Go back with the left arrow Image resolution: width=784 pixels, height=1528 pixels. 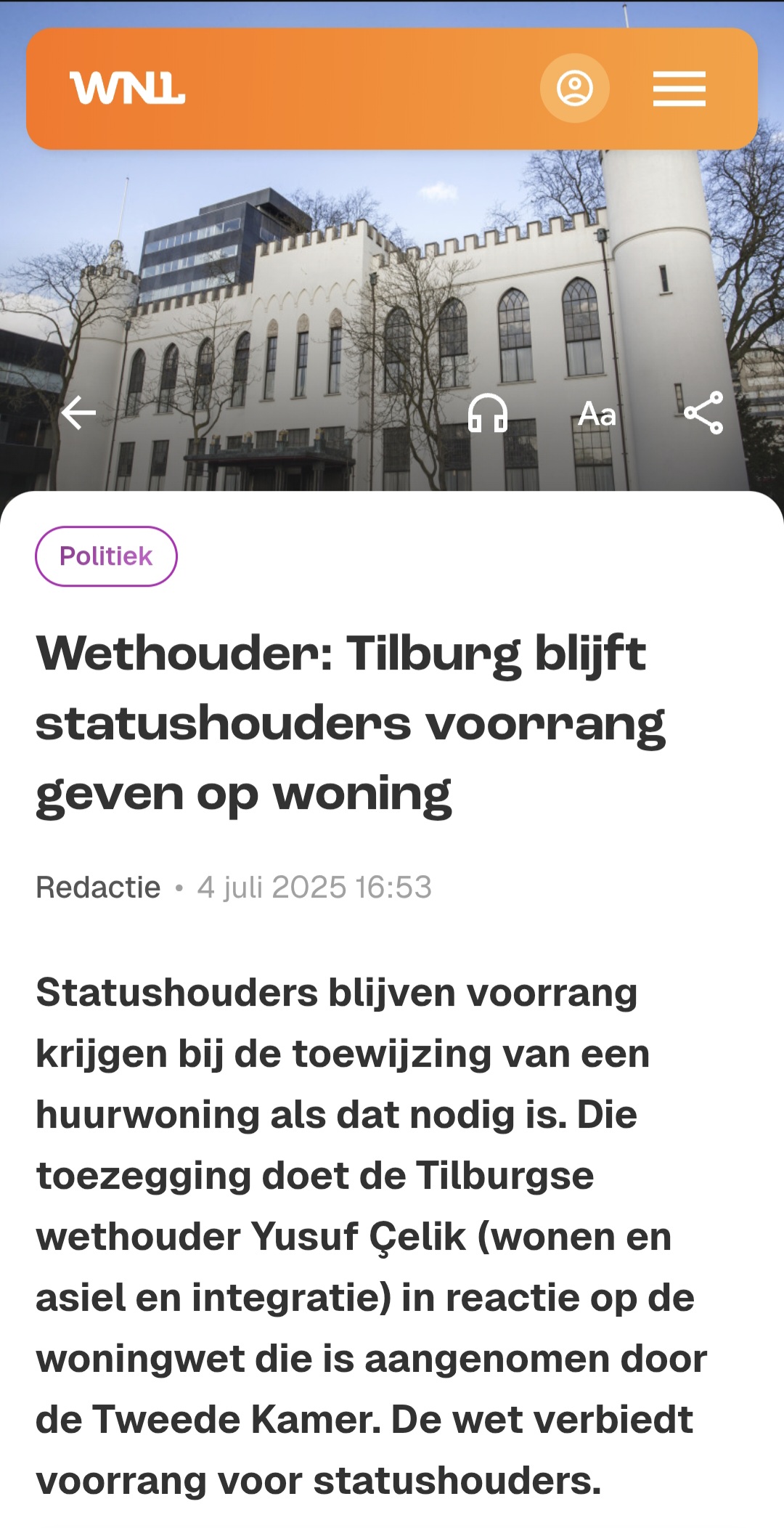(78, 413)
